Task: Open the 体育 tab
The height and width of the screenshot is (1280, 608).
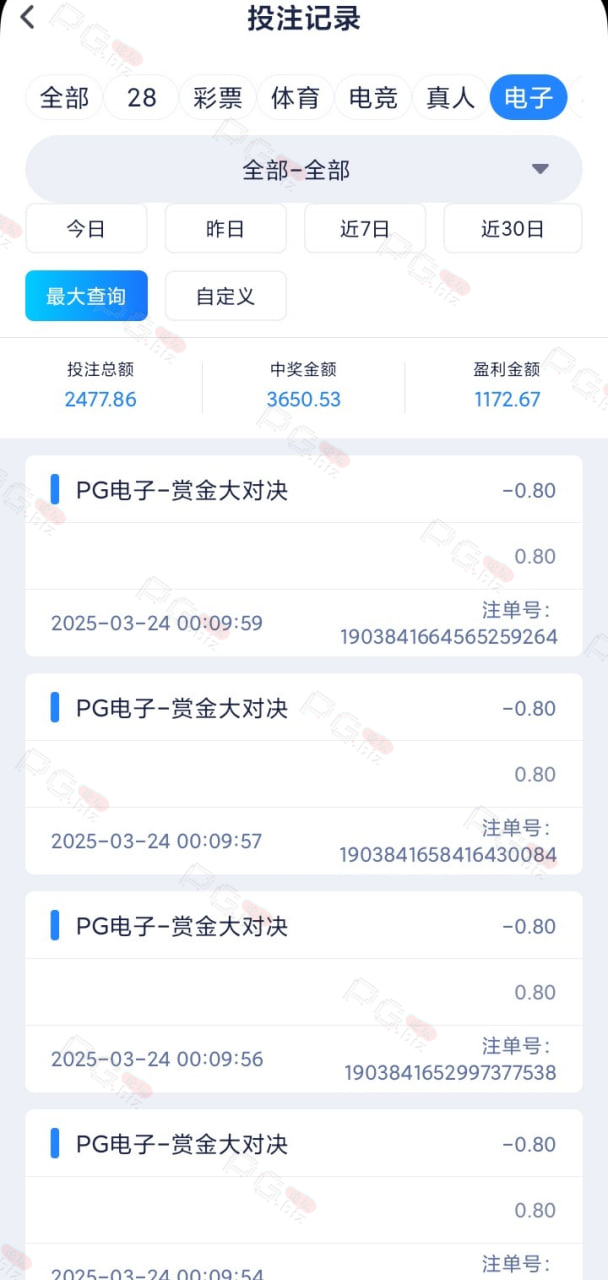Action: (295, 98)
